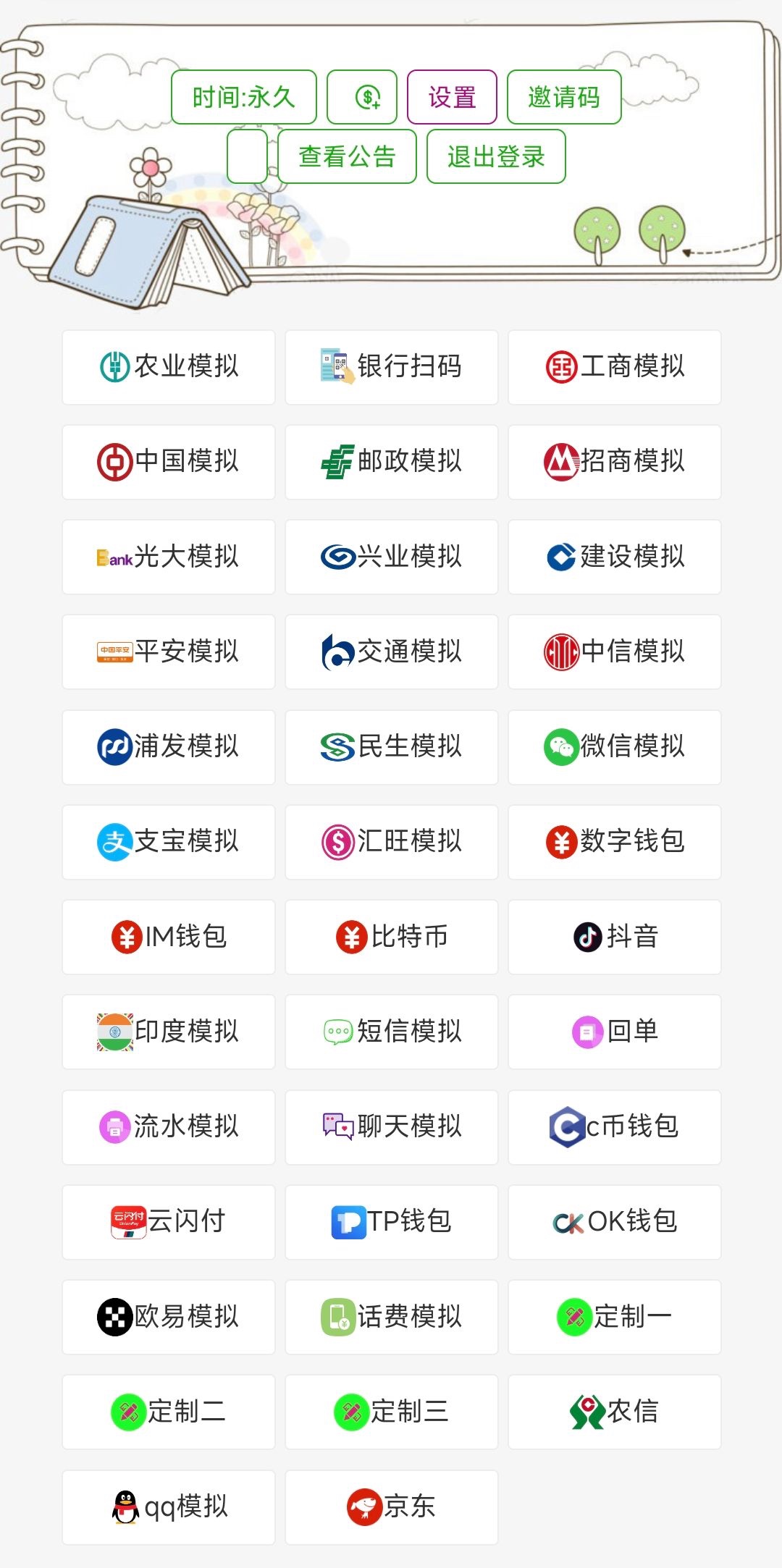Open the 设置 settings button
782x1568 pixels.
pyautogui.click(x=452, y=97)
